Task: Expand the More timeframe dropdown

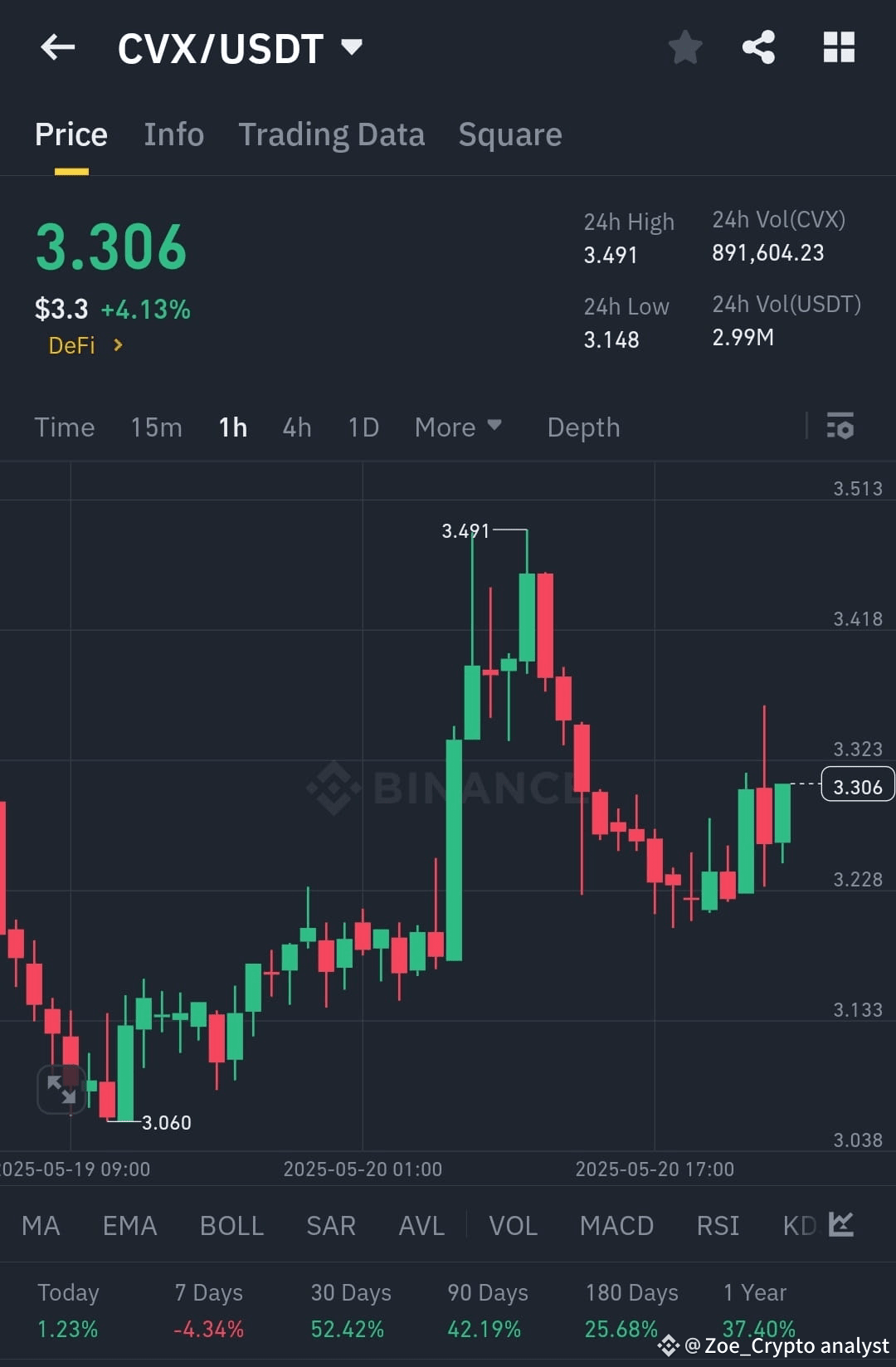Action: click(458, 427)
